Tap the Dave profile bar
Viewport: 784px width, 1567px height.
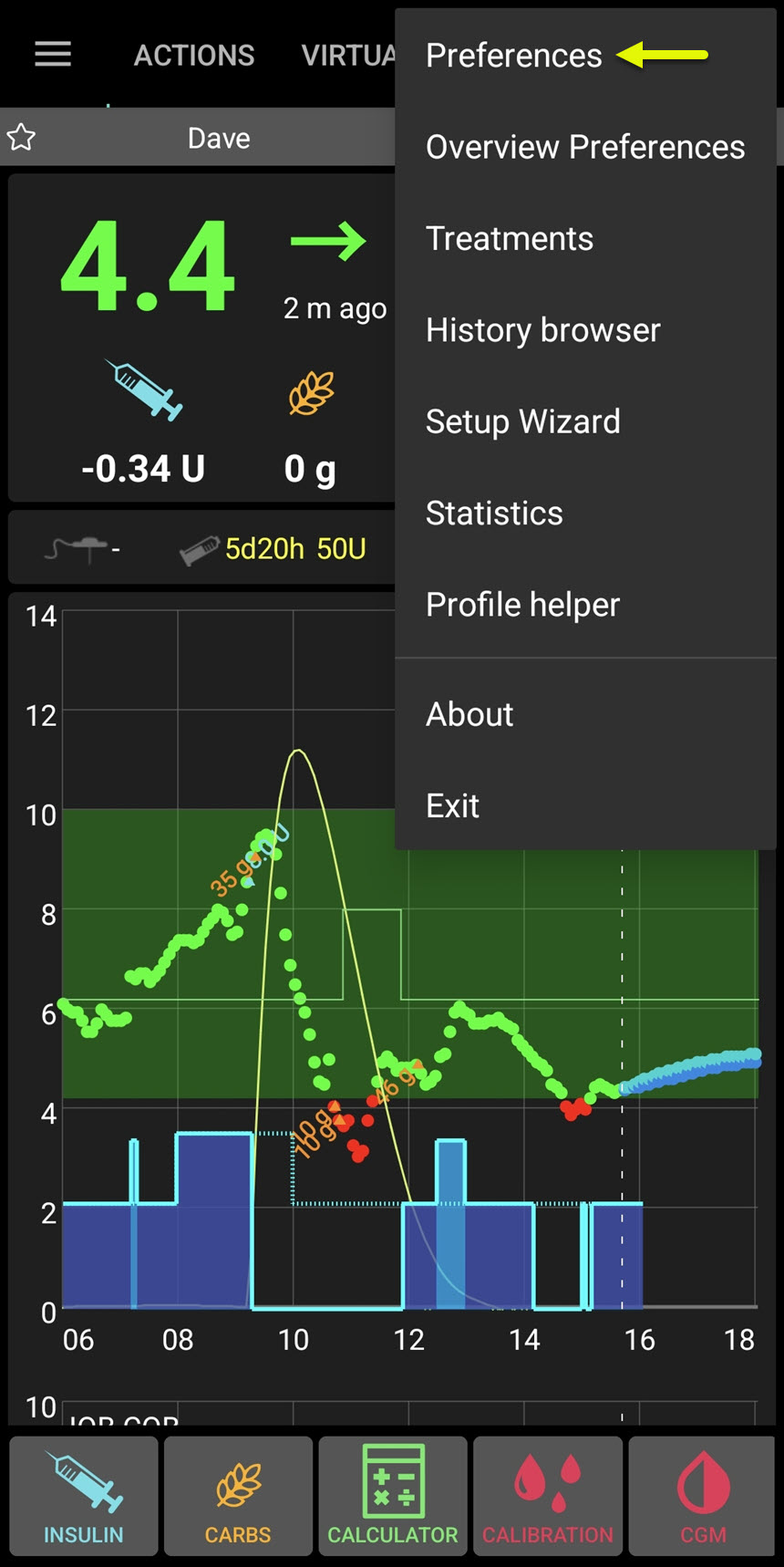pos(219,139)
